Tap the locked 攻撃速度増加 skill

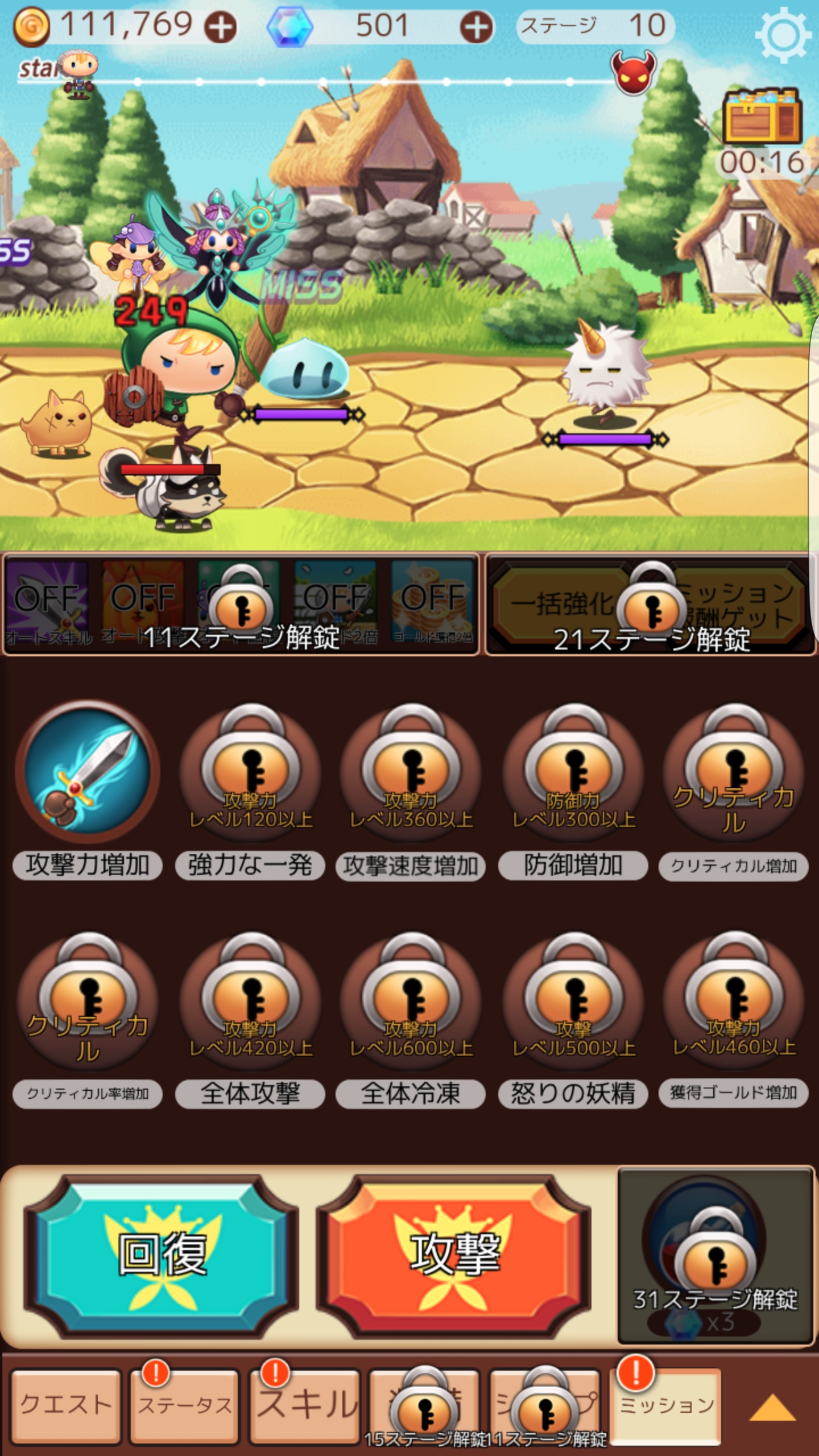pos(411,773)
